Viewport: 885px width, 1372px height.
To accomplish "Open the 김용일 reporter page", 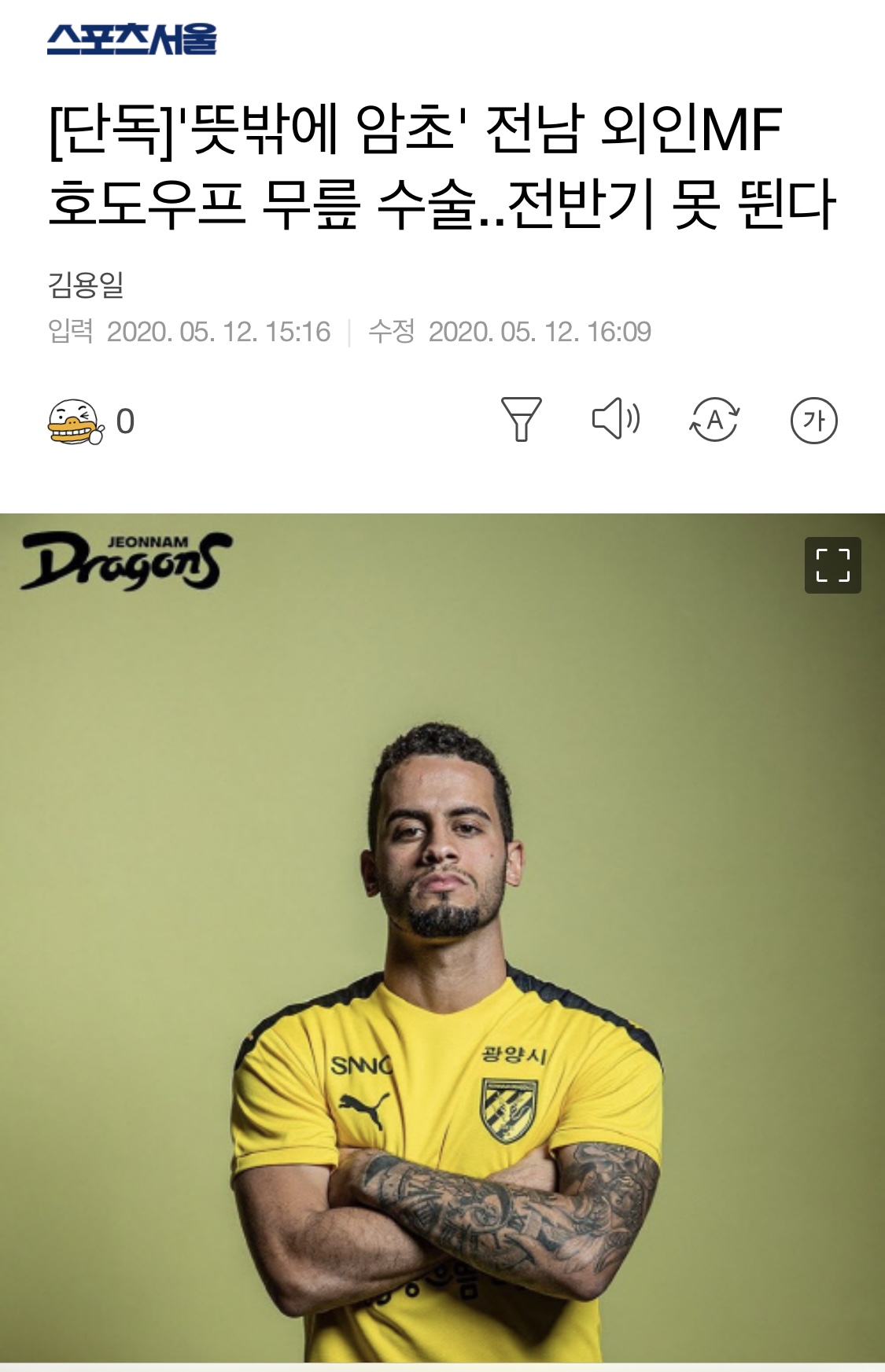I will 87,285.
